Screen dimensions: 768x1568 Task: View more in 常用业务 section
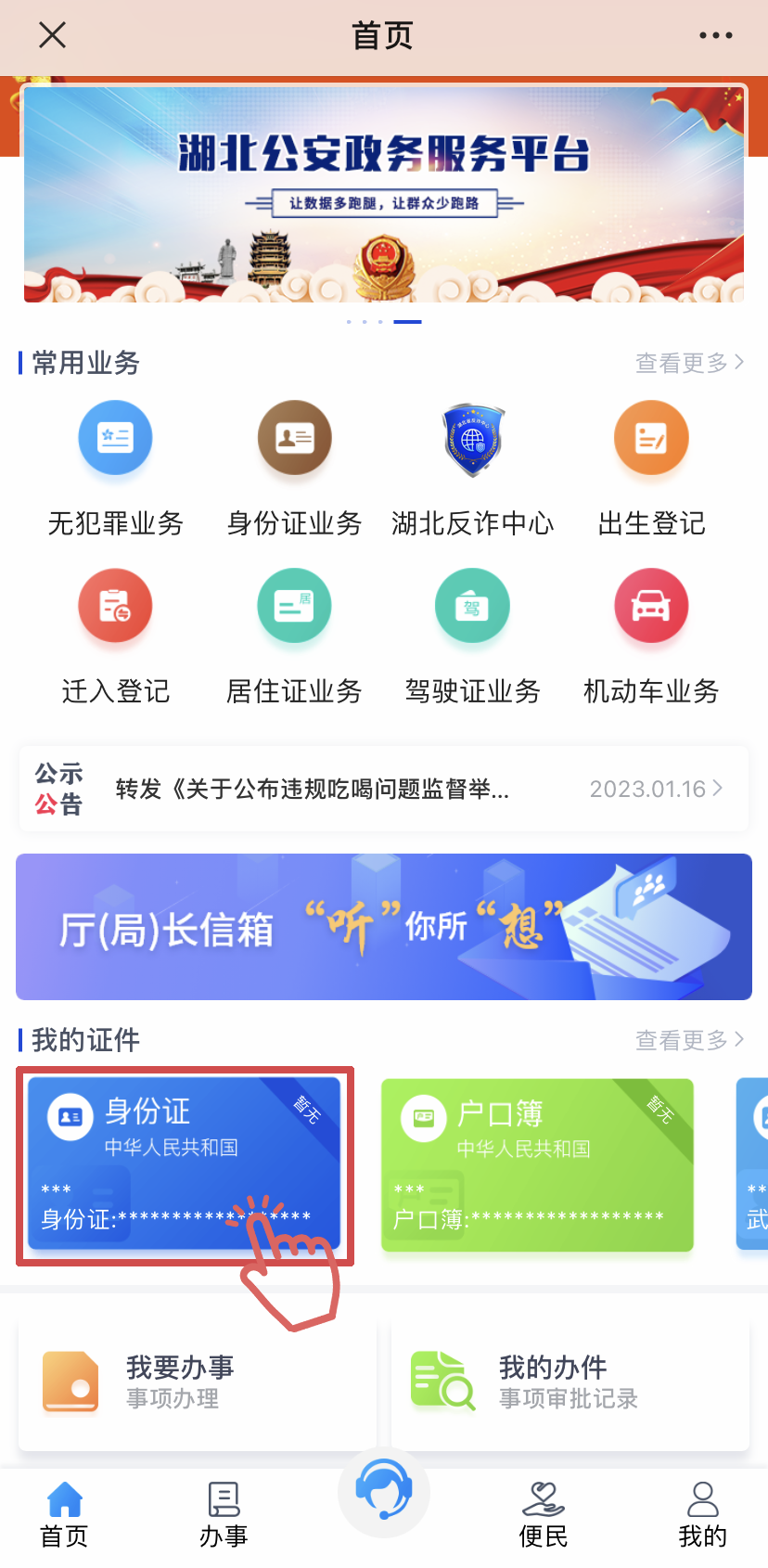click(689, 363)
